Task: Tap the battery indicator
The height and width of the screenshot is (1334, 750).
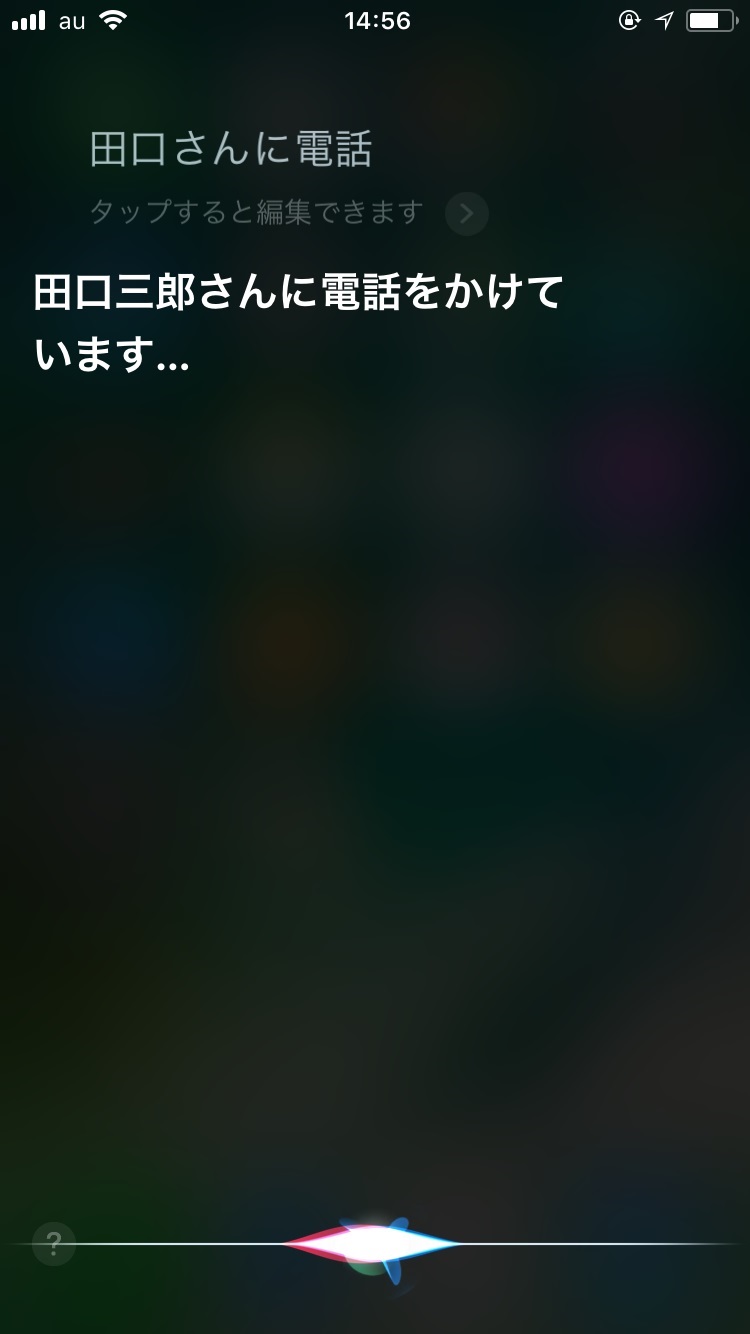Action: pos(710,19)
